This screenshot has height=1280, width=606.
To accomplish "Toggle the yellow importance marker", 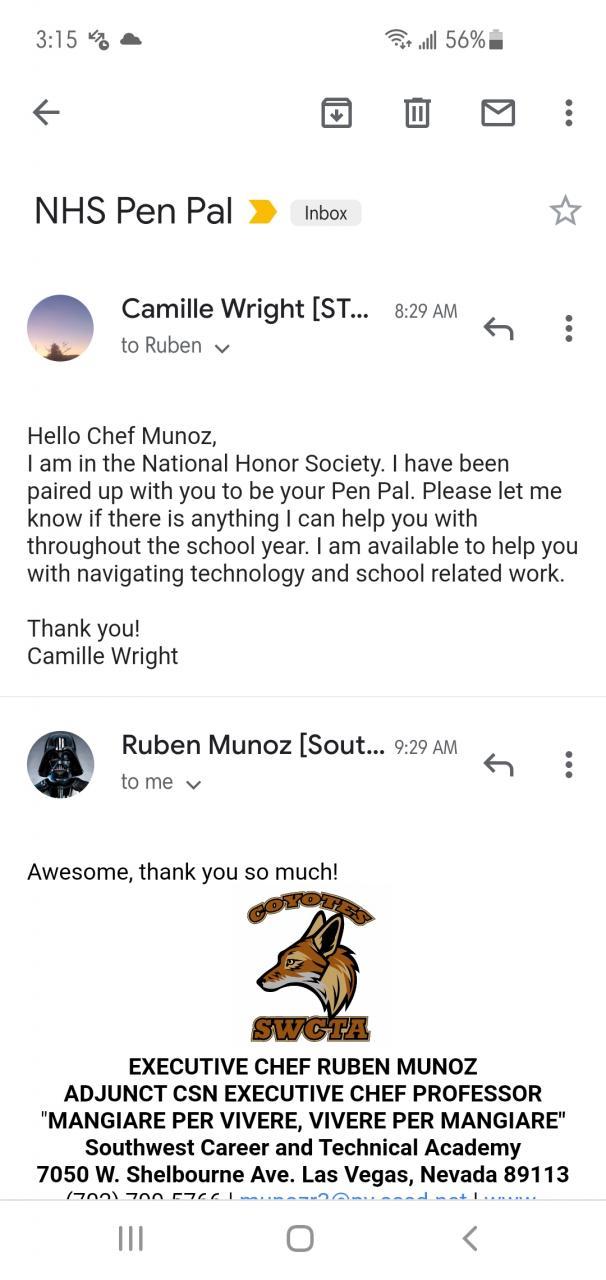I will tap(262, 212).
